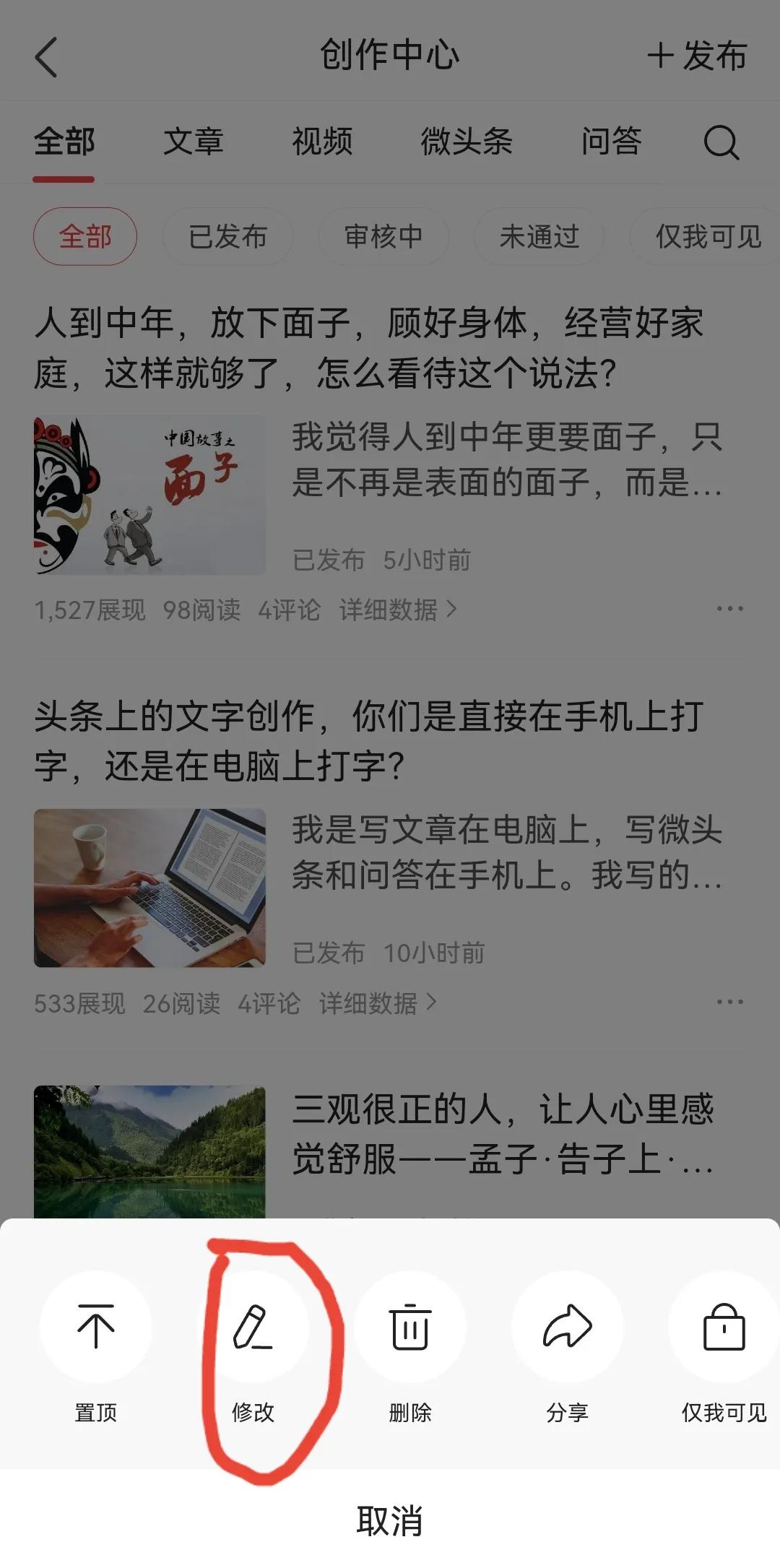This screenshot has height=1568, width=780.
Task: Switch to the 视频 tab
Action: click(323, 142)
